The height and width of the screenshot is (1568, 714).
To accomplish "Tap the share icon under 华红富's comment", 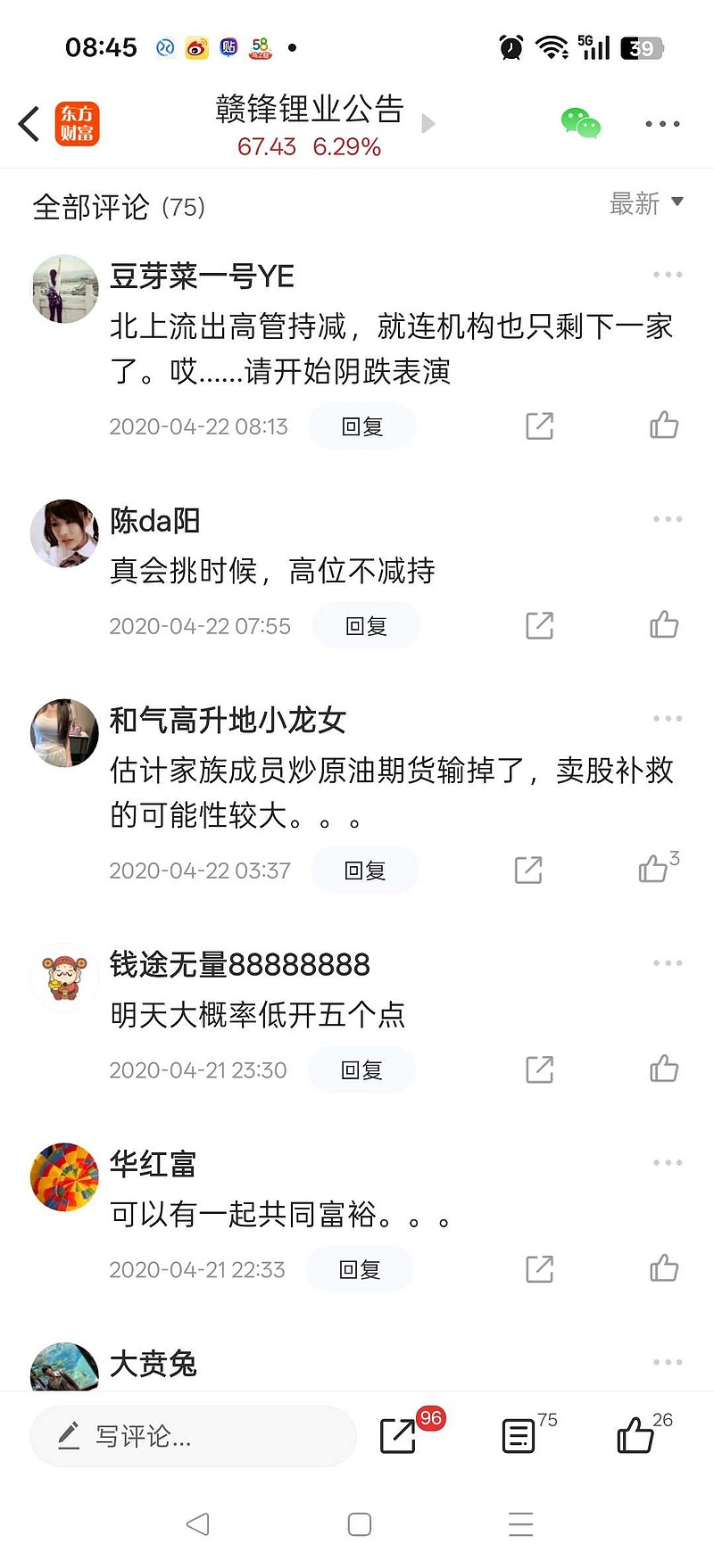I will [538, 1268].
